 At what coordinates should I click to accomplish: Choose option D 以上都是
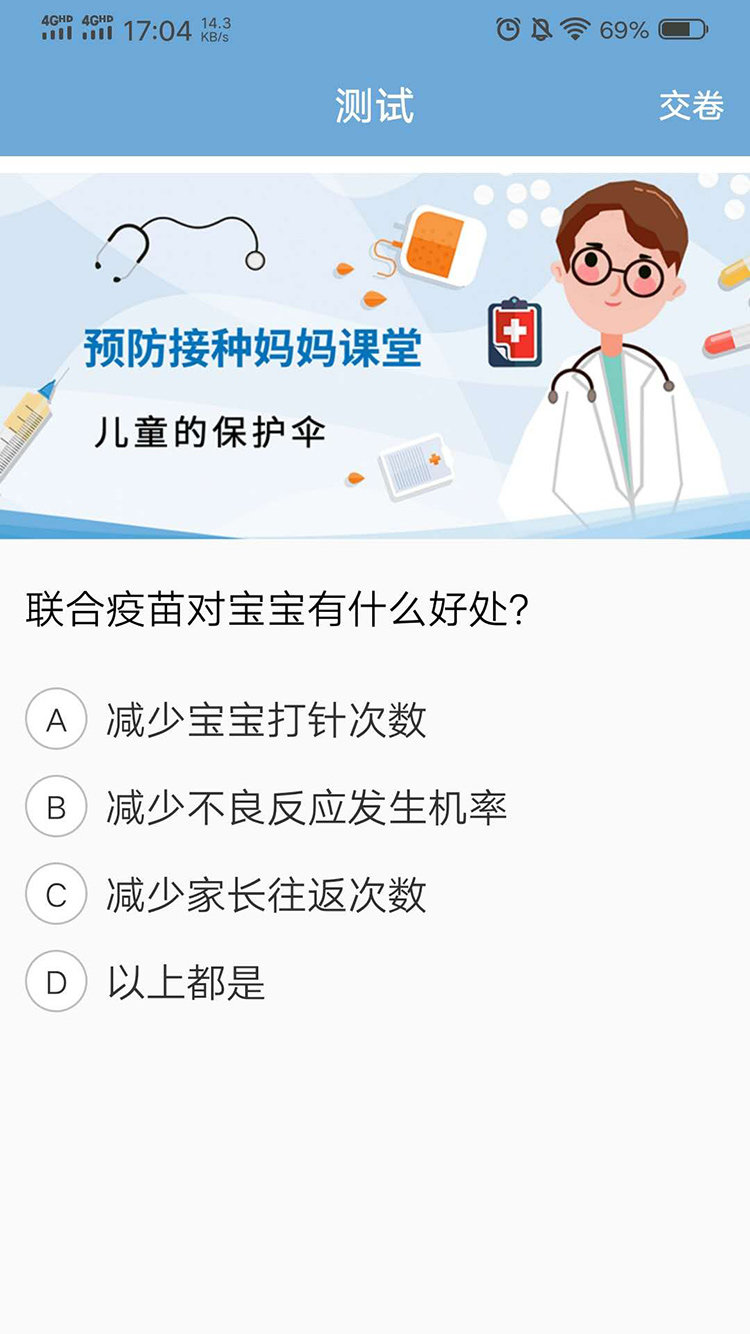point(185,982)
